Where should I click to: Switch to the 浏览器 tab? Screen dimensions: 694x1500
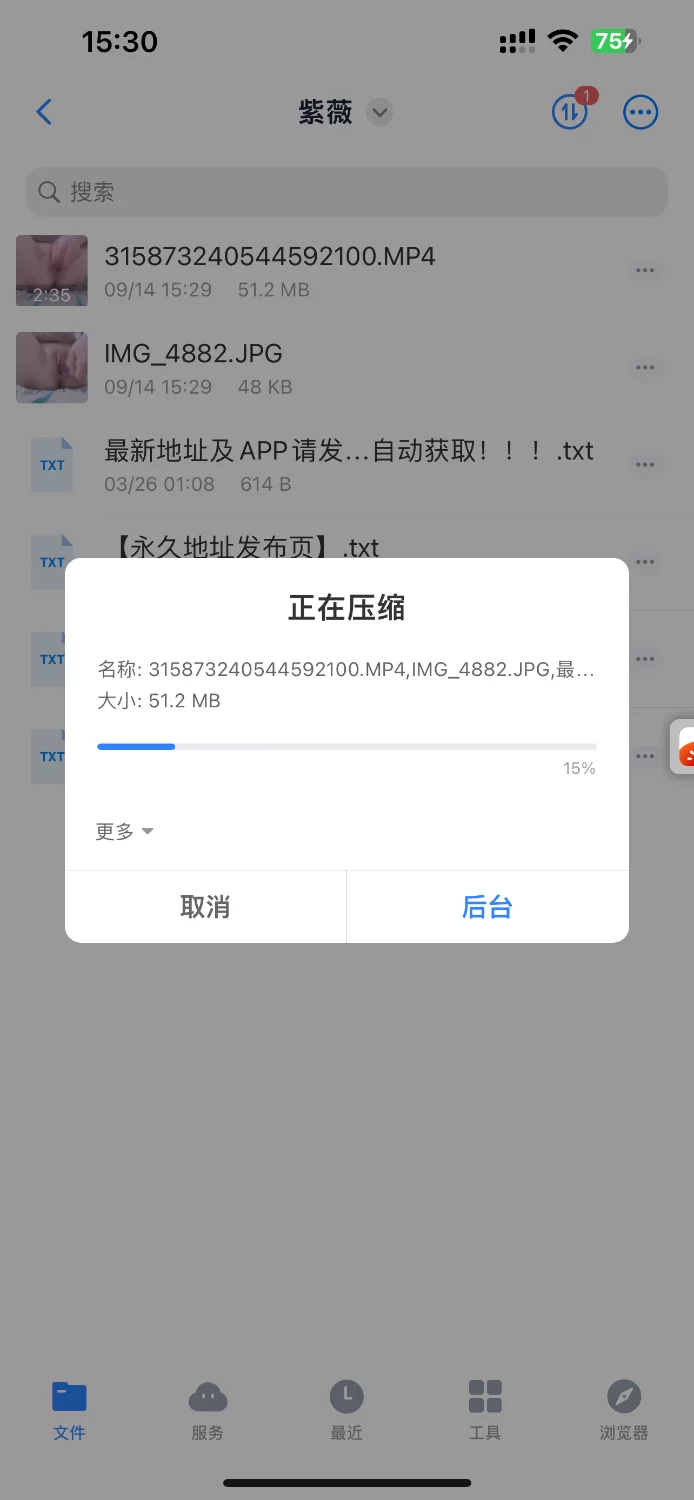624,1410
